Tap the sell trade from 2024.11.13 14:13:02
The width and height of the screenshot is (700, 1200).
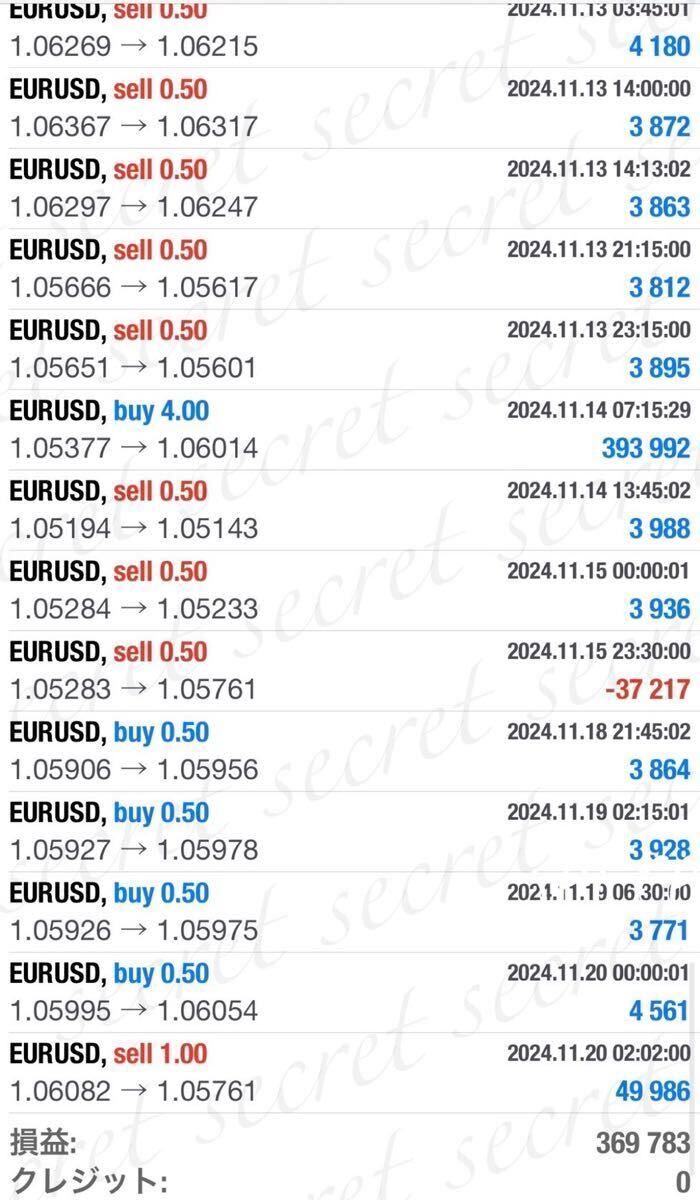(350, 189)
